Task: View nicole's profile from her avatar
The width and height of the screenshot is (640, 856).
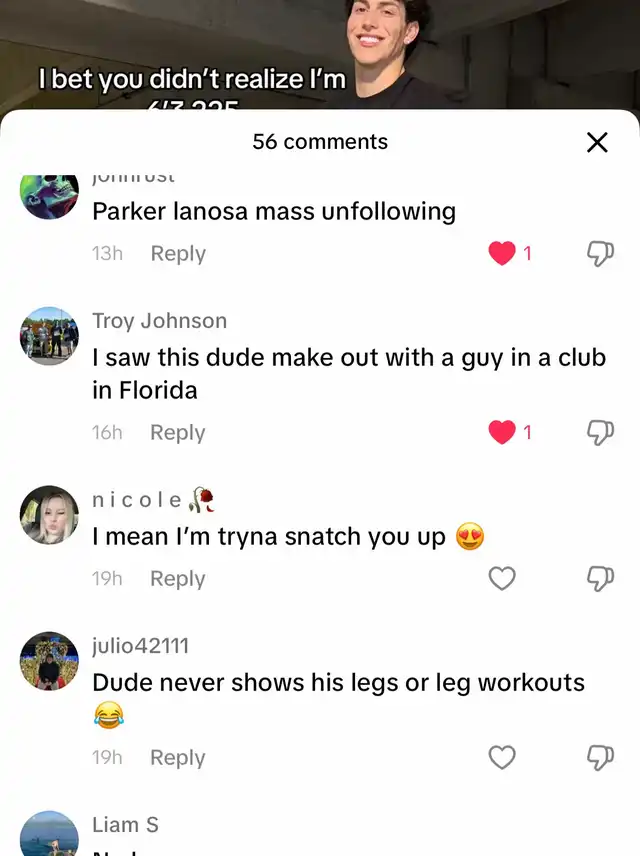Action: tap(49, 515)
